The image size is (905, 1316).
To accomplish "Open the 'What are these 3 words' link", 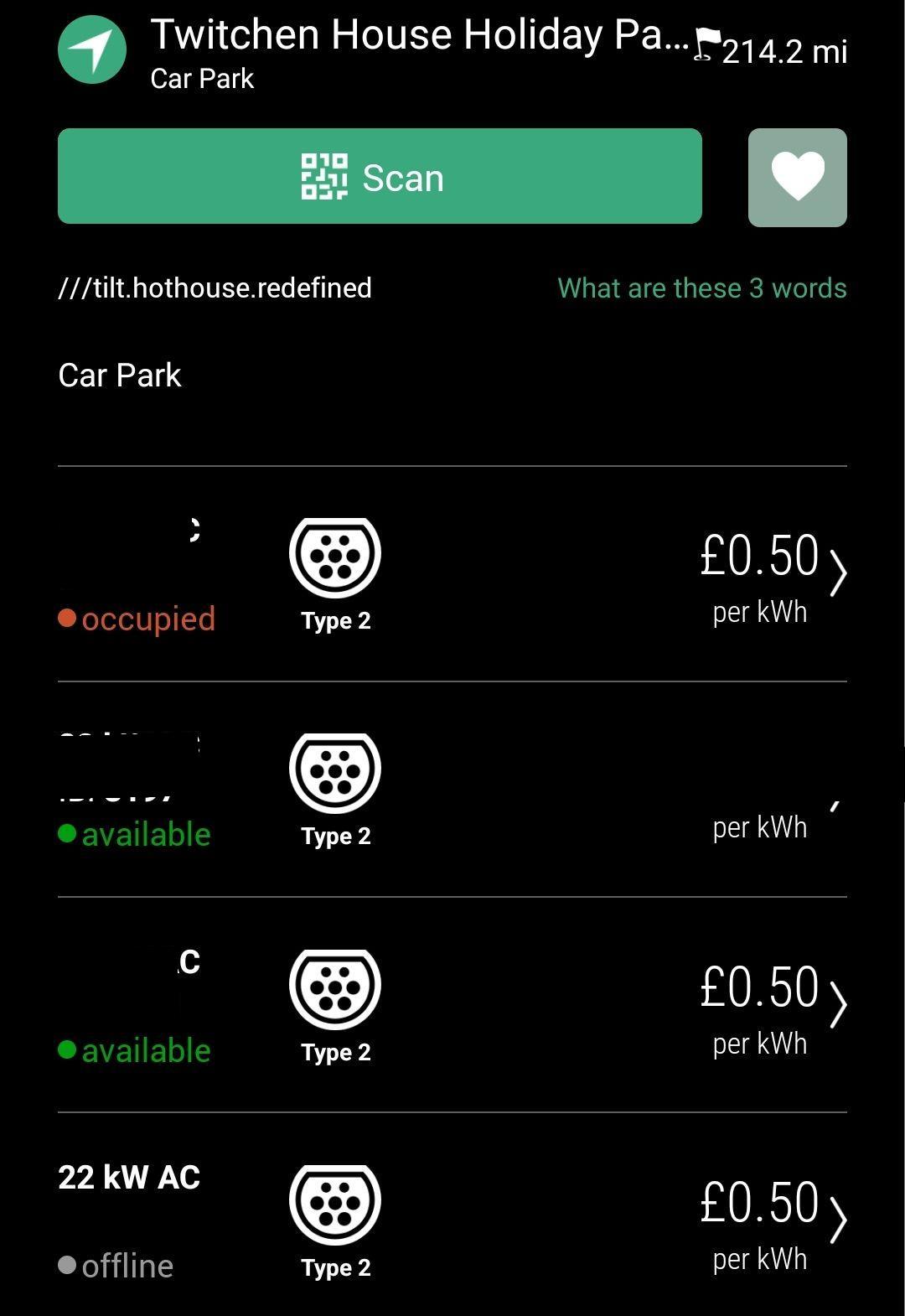I will (702, 288).
